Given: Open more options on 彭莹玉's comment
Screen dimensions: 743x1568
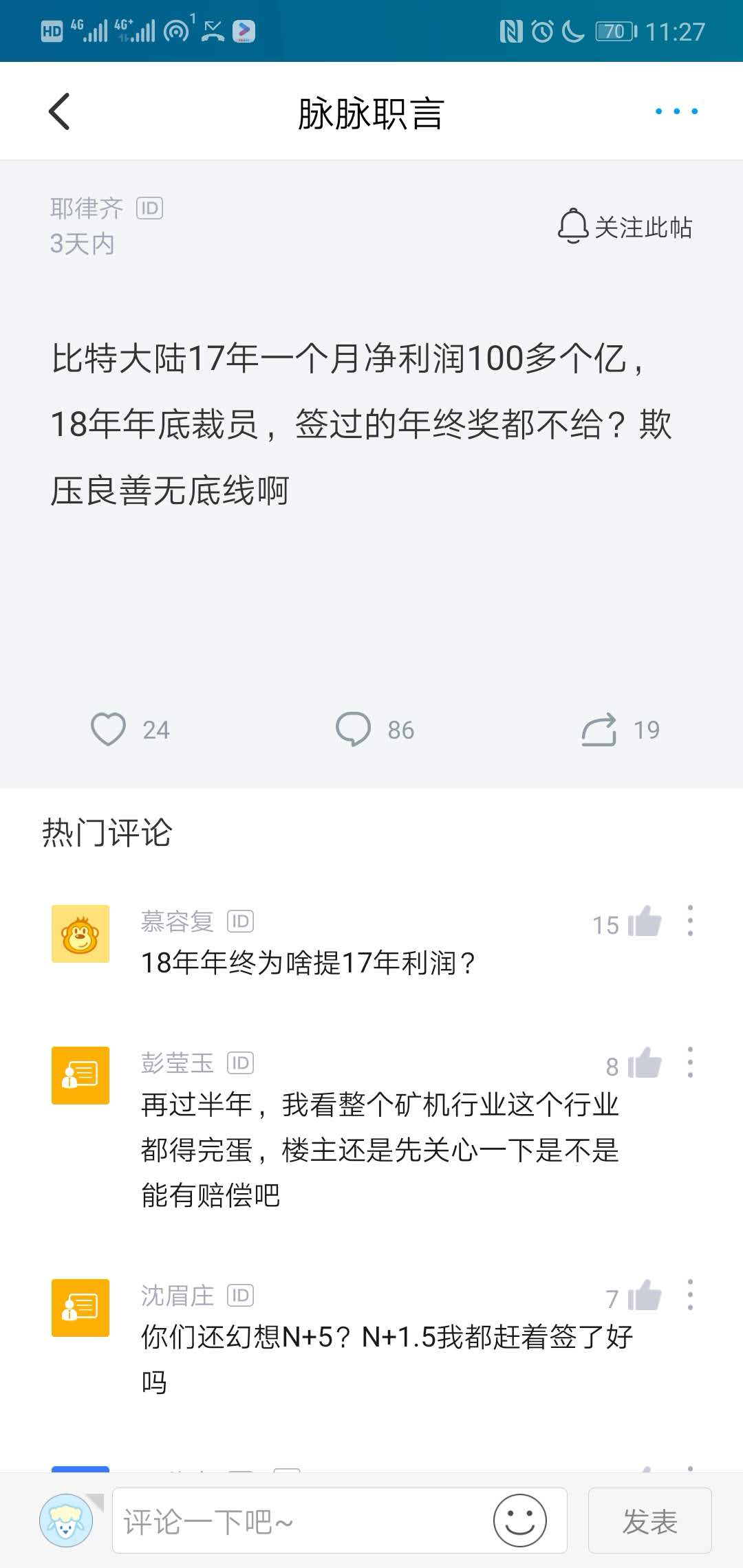Looking at the screenshot, I should pos(690,1063).
